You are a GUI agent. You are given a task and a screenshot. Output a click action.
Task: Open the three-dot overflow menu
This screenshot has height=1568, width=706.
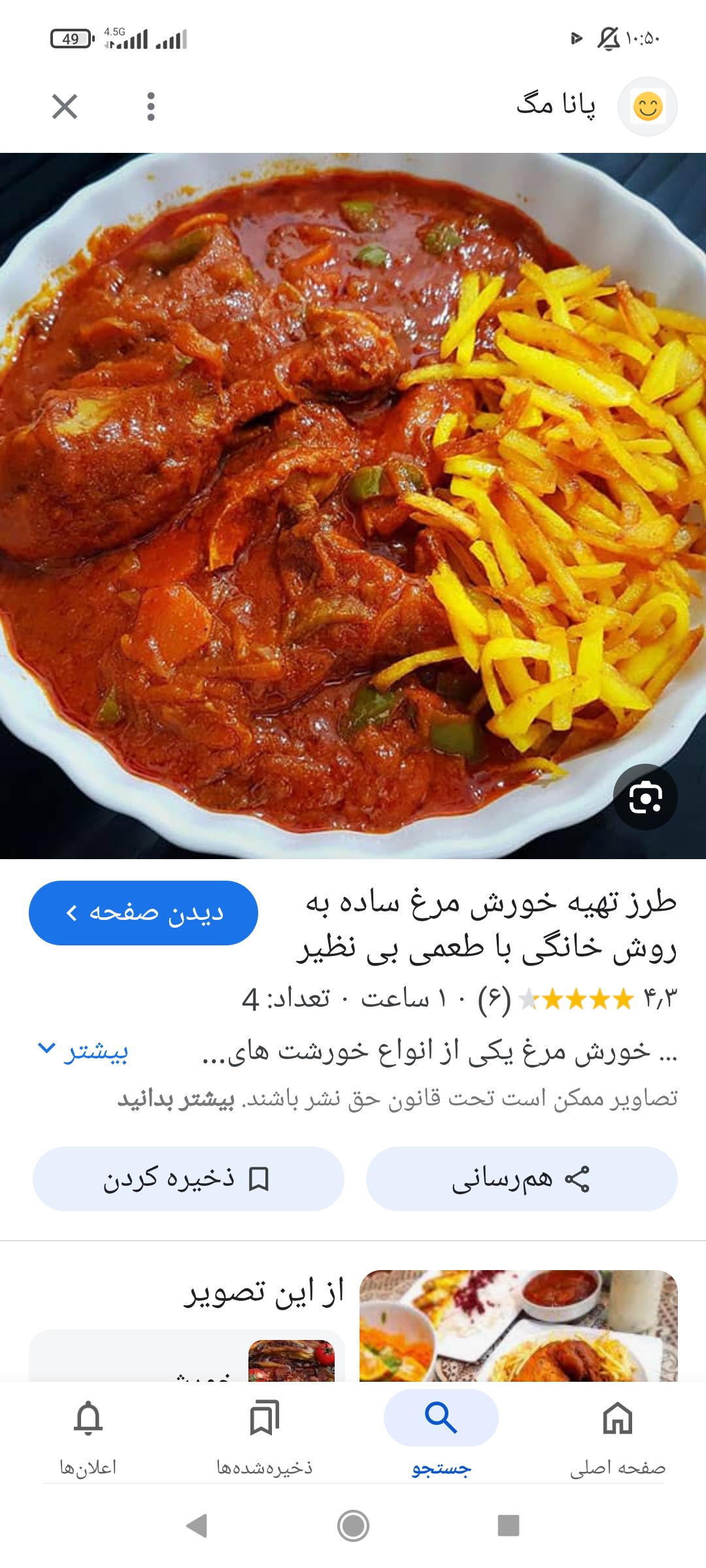151,106
